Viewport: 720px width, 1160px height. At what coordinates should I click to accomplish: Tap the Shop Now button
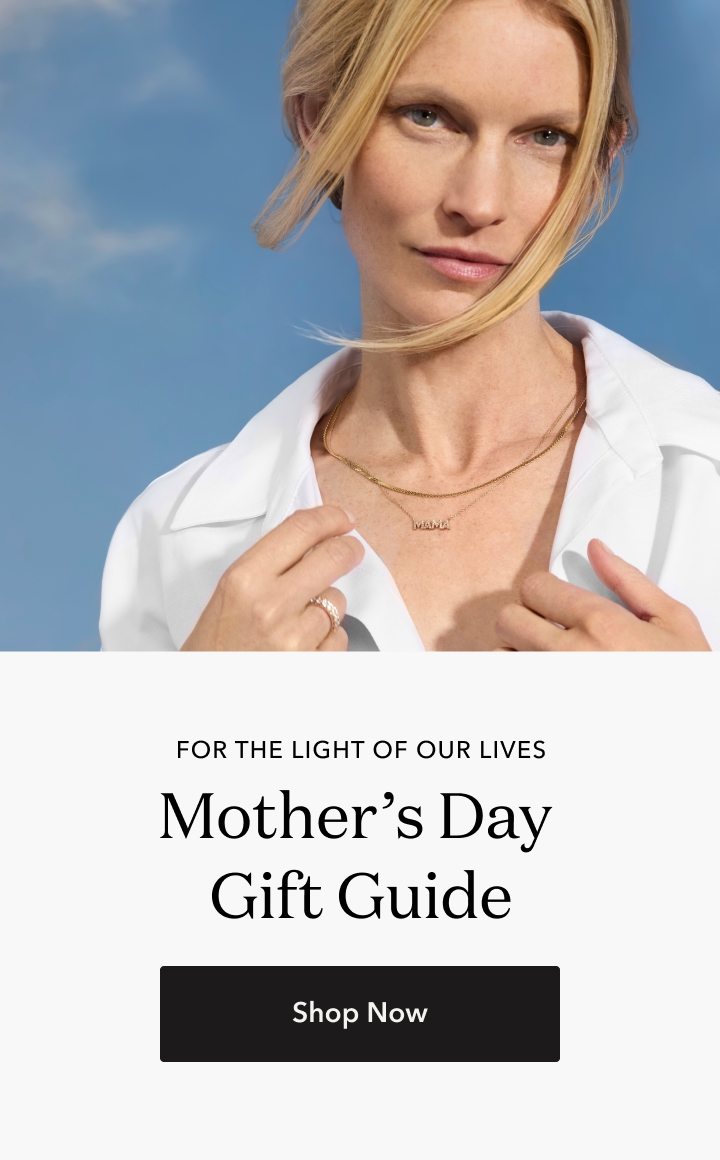[360, 1013]
